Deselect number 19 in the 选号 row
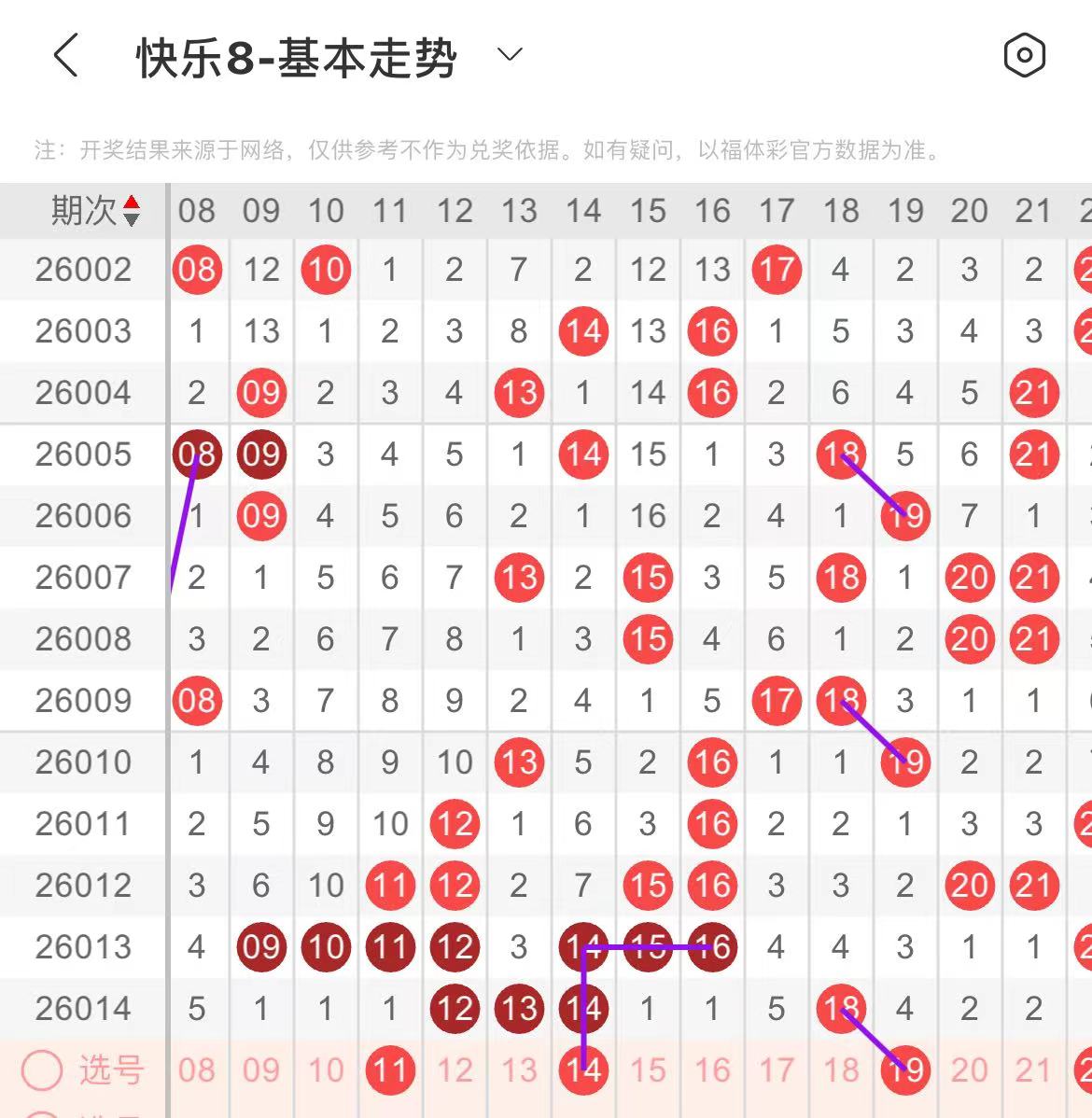 [x=904, y=1069]
